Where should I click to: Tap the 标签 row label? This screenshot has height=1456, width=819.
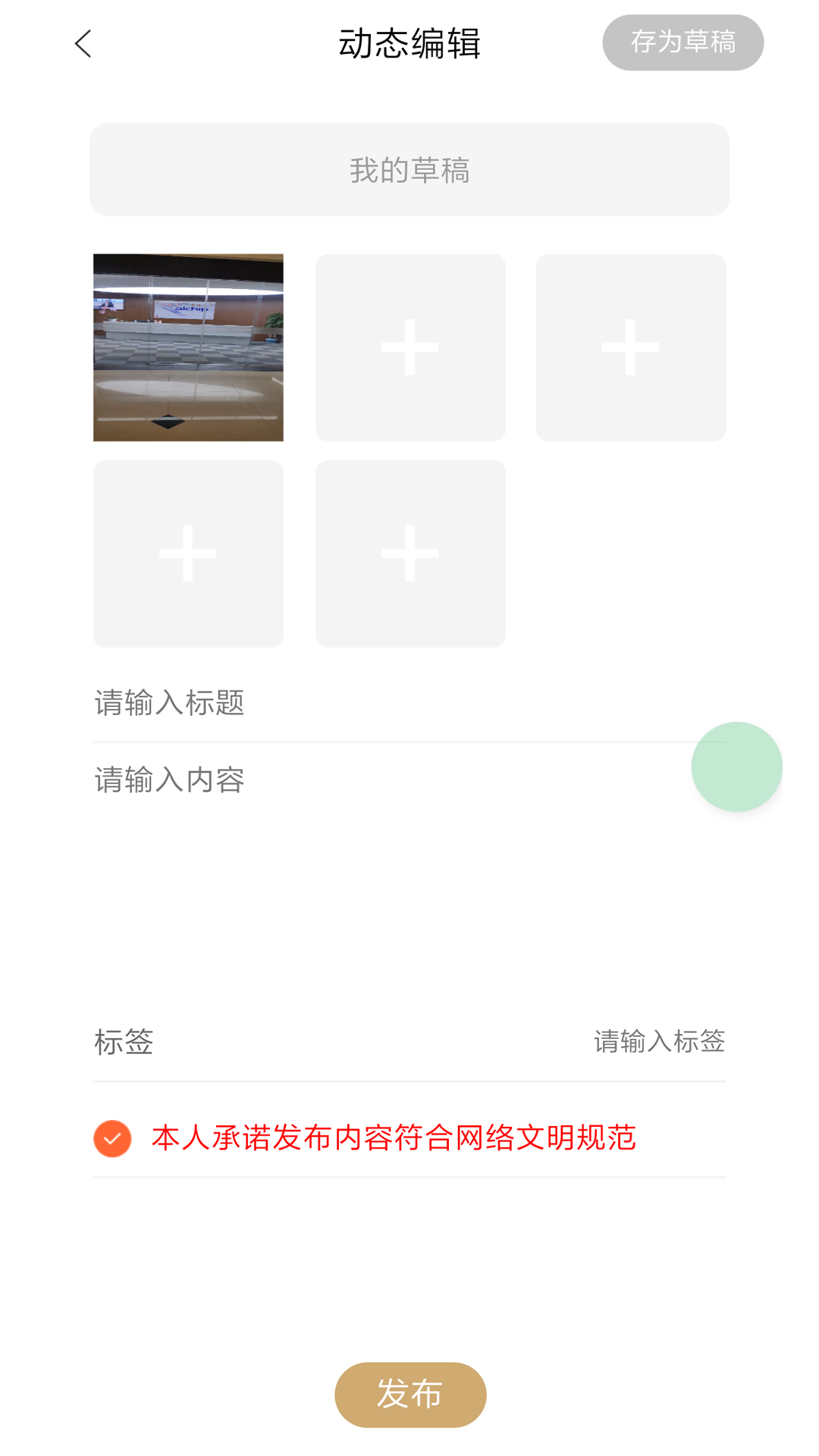(x=124, y=1042)
